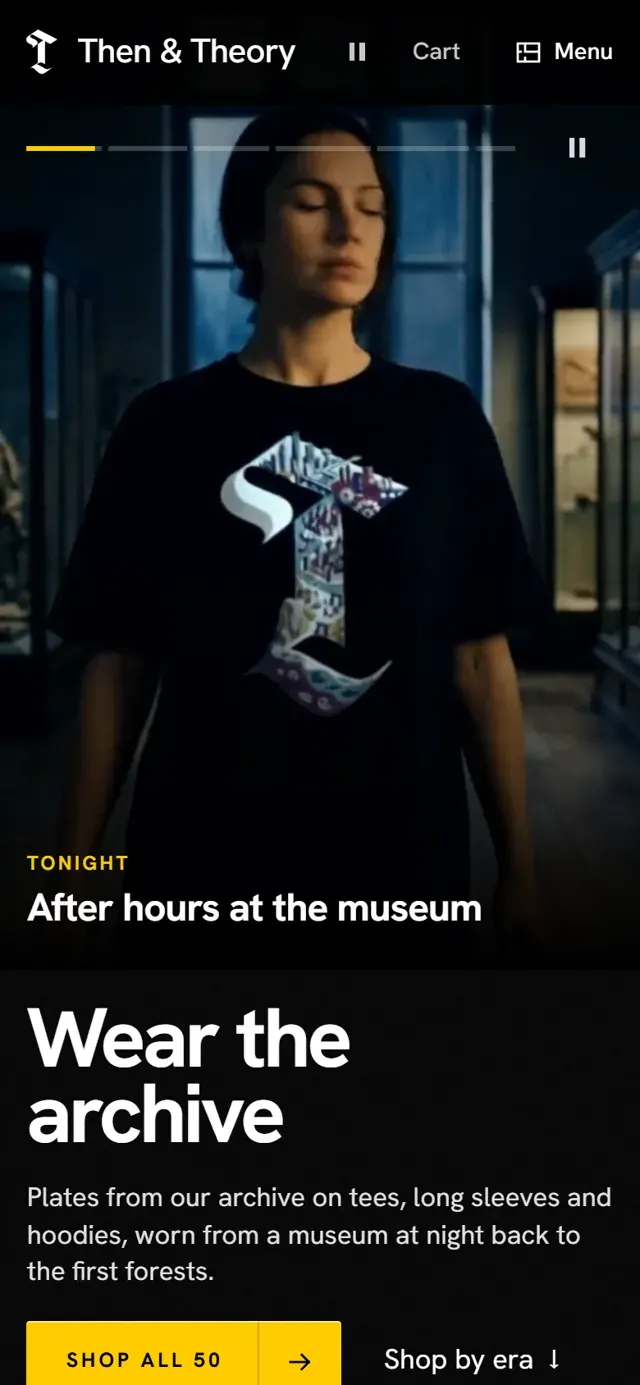Open the Then & Theory home logo
Screen dimensions: 640x1385
tap(161, 52)
